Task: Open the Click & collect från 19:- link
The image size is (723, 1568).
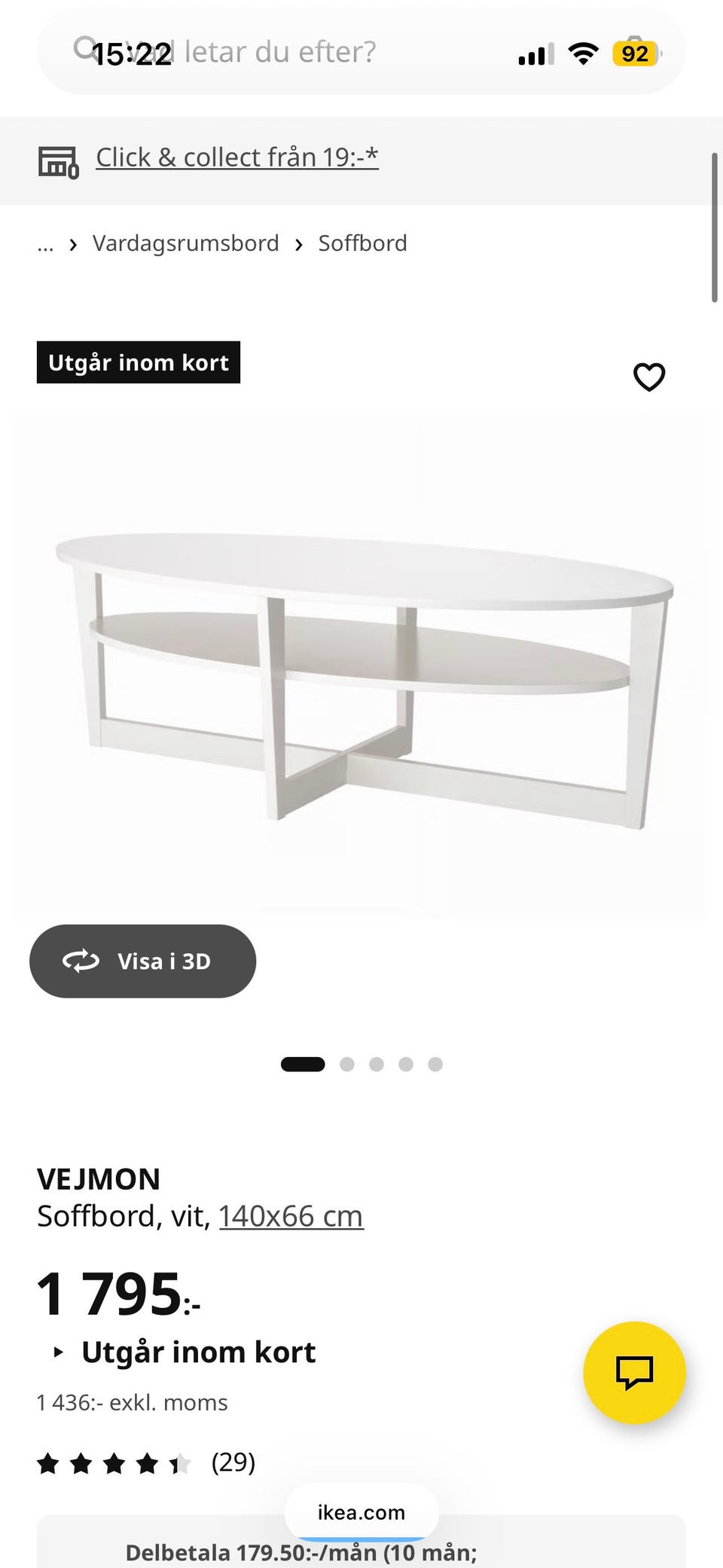Action: pos(236,157)
